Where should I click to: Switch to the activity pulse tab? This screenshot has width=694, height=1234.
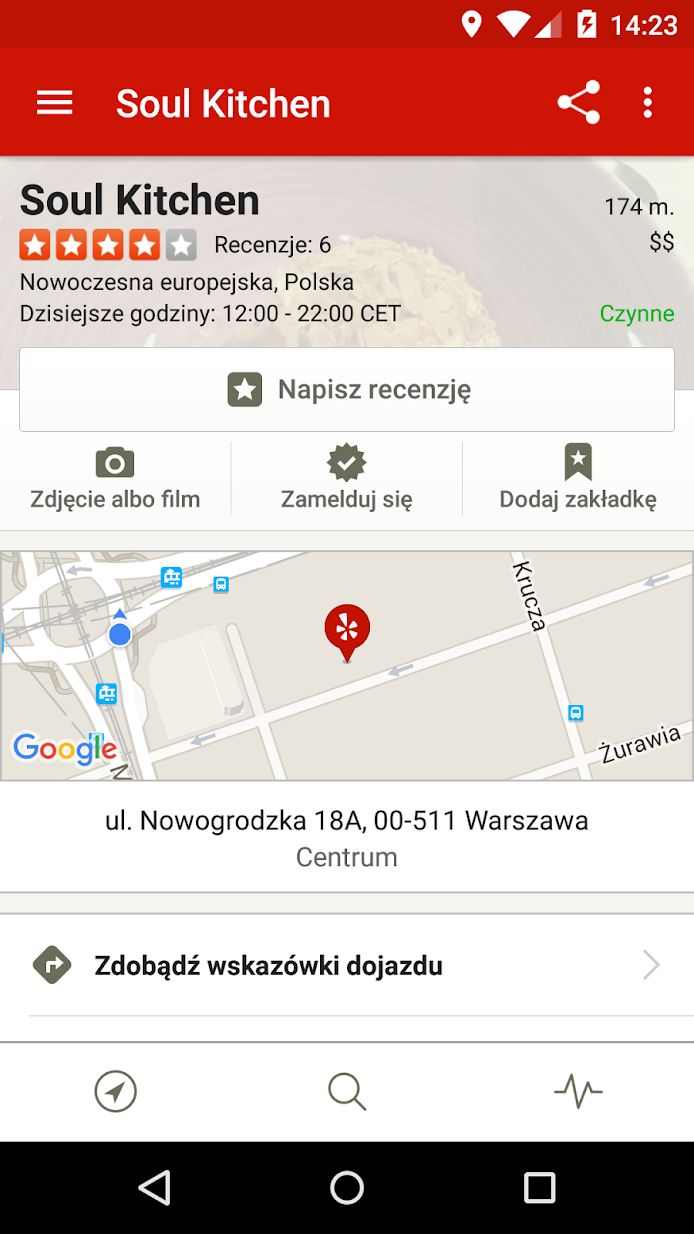tap(578, 1091)
